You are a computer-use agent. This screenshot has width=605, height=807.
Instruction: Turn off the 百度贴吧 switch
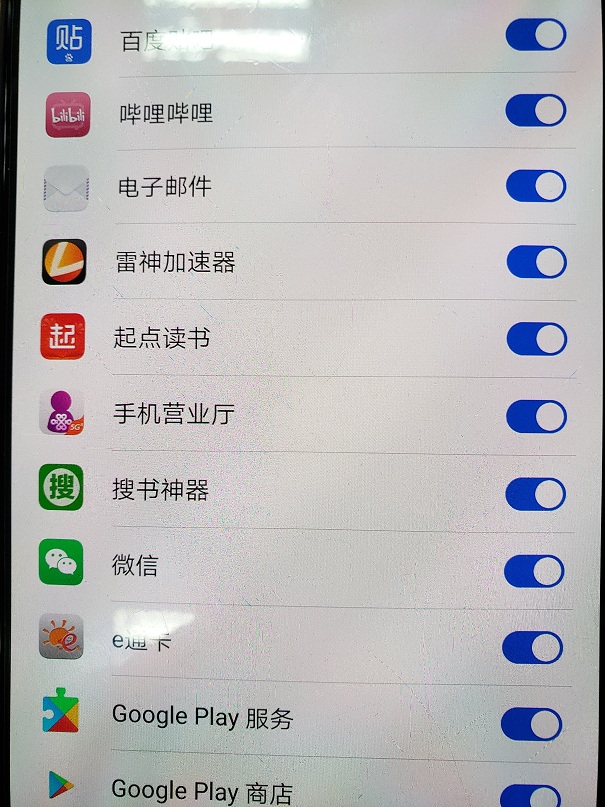coord(536,35)
